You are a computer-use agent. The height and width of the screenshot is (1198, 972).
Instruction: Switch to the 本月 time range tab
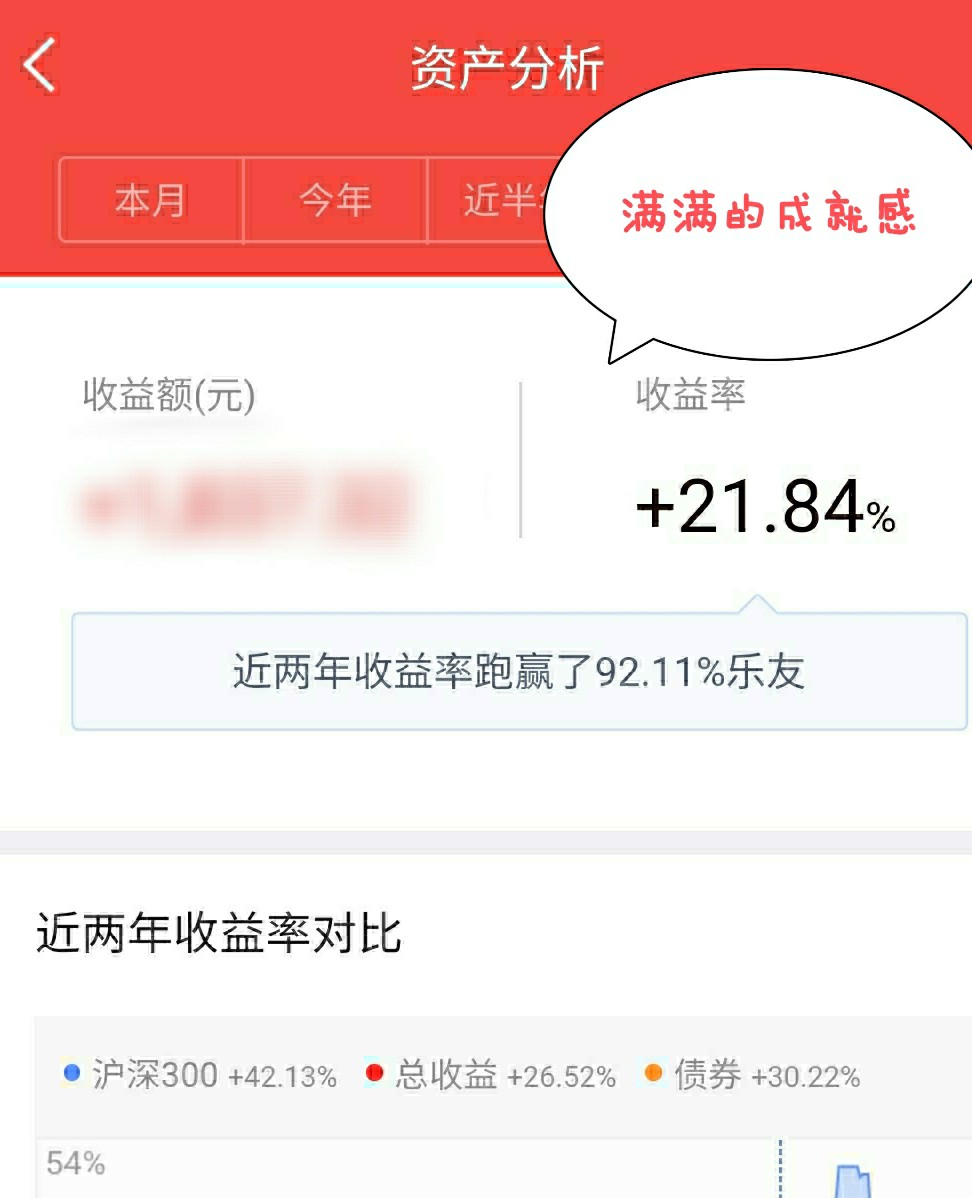[x=150, y=200]
